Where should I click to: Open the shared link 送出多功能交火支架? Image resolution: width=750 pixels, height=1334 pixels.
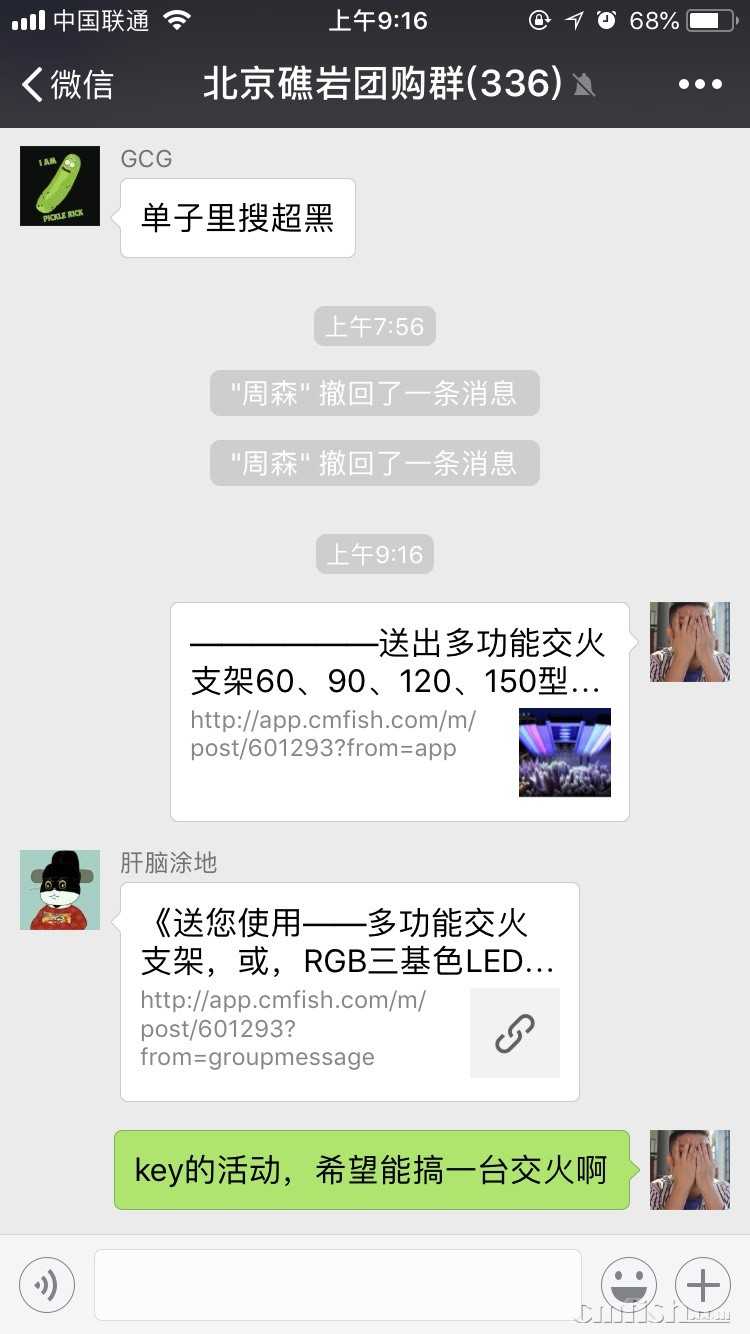tap(399, 711)
